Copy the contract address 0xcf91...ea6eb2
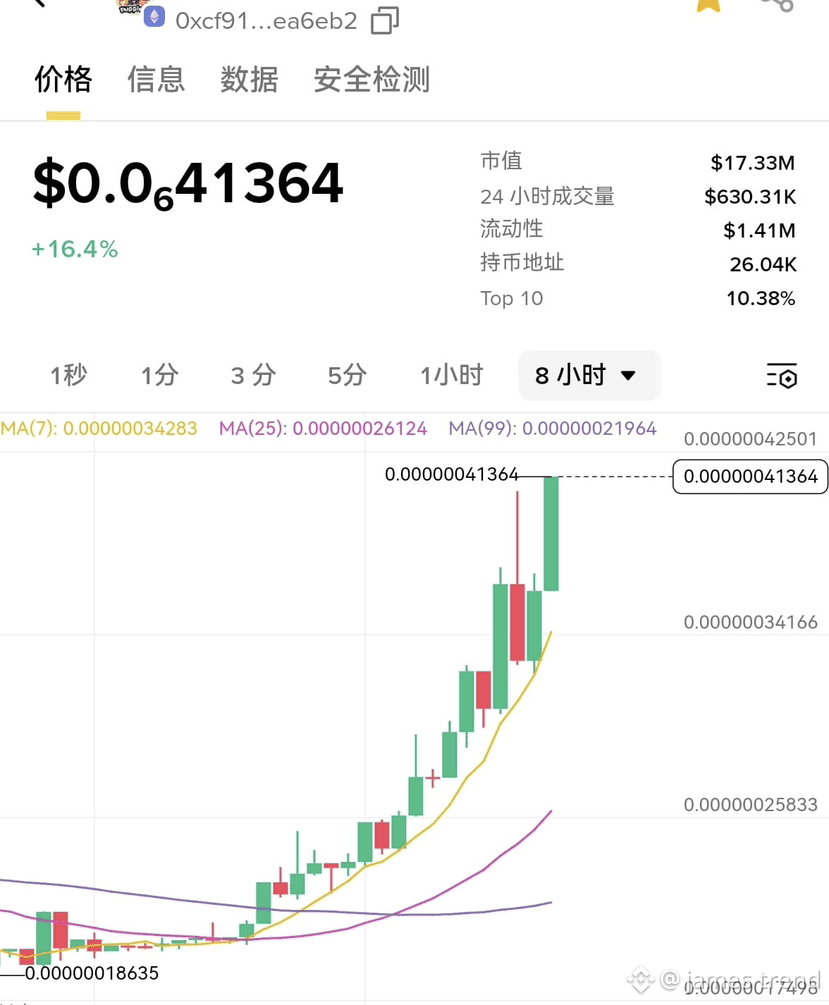This screenshot has width=829, height=1005. point(385,20)
